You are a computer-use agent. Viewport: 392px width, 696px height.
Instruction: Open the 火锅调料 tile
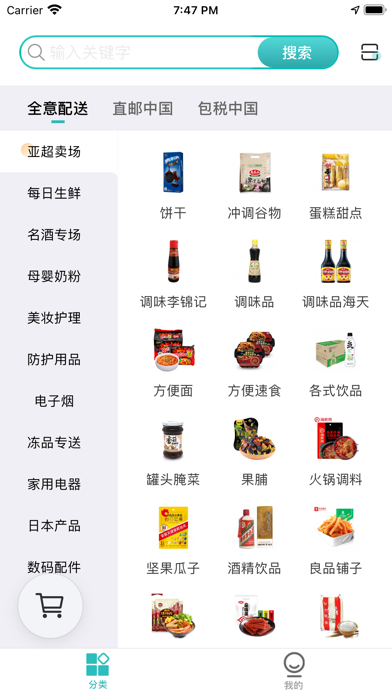tap(336, 452)
